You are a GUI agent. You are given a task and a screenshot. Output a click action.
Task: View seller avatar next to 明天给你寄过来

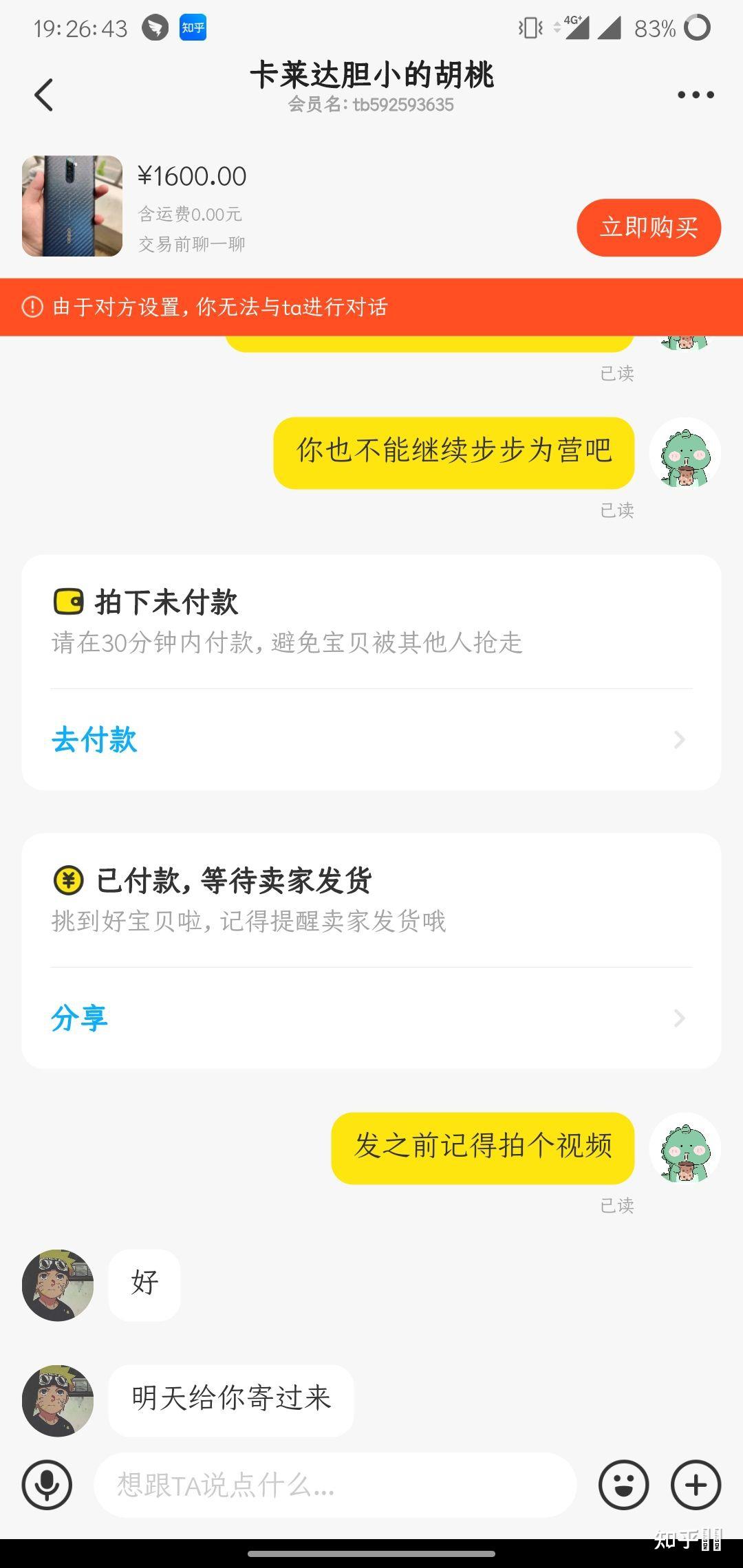click(x=58, y=1400)
